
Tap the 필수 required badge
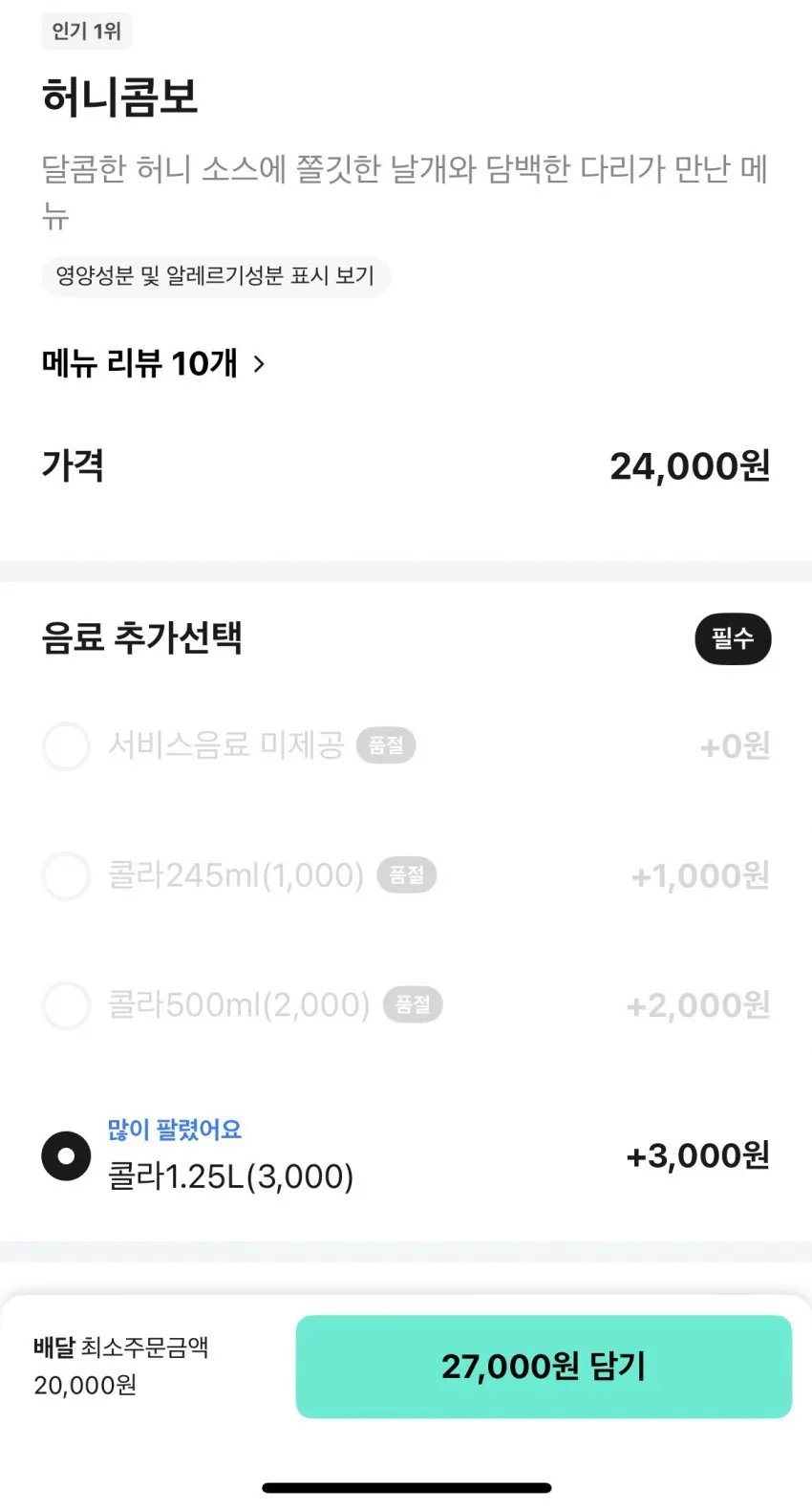pos(733,639)
